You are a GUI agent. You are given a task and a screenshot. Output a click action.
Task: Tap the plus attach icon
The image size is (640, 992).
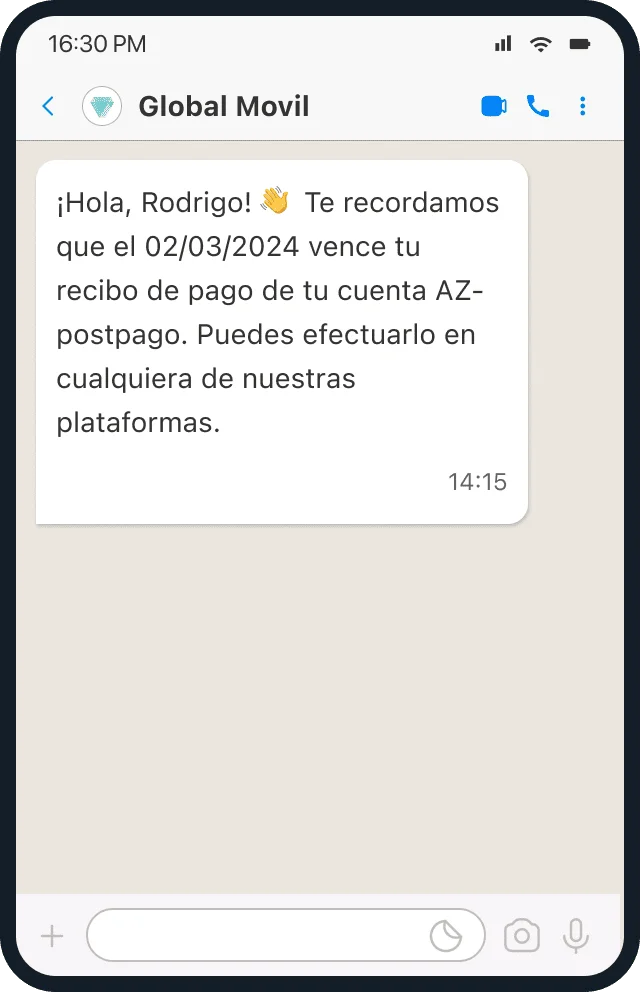[x=51, y=936]
